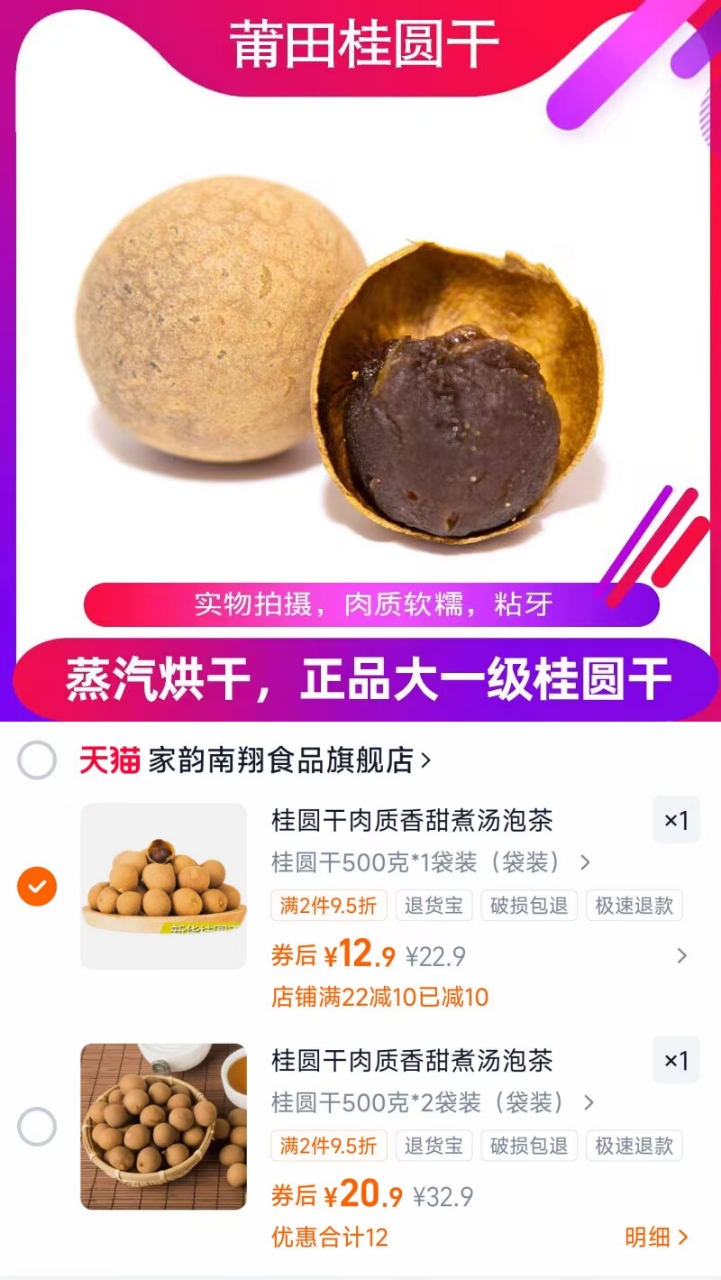Click the 退货宝 service tag on first product

(x=433, y=906)
